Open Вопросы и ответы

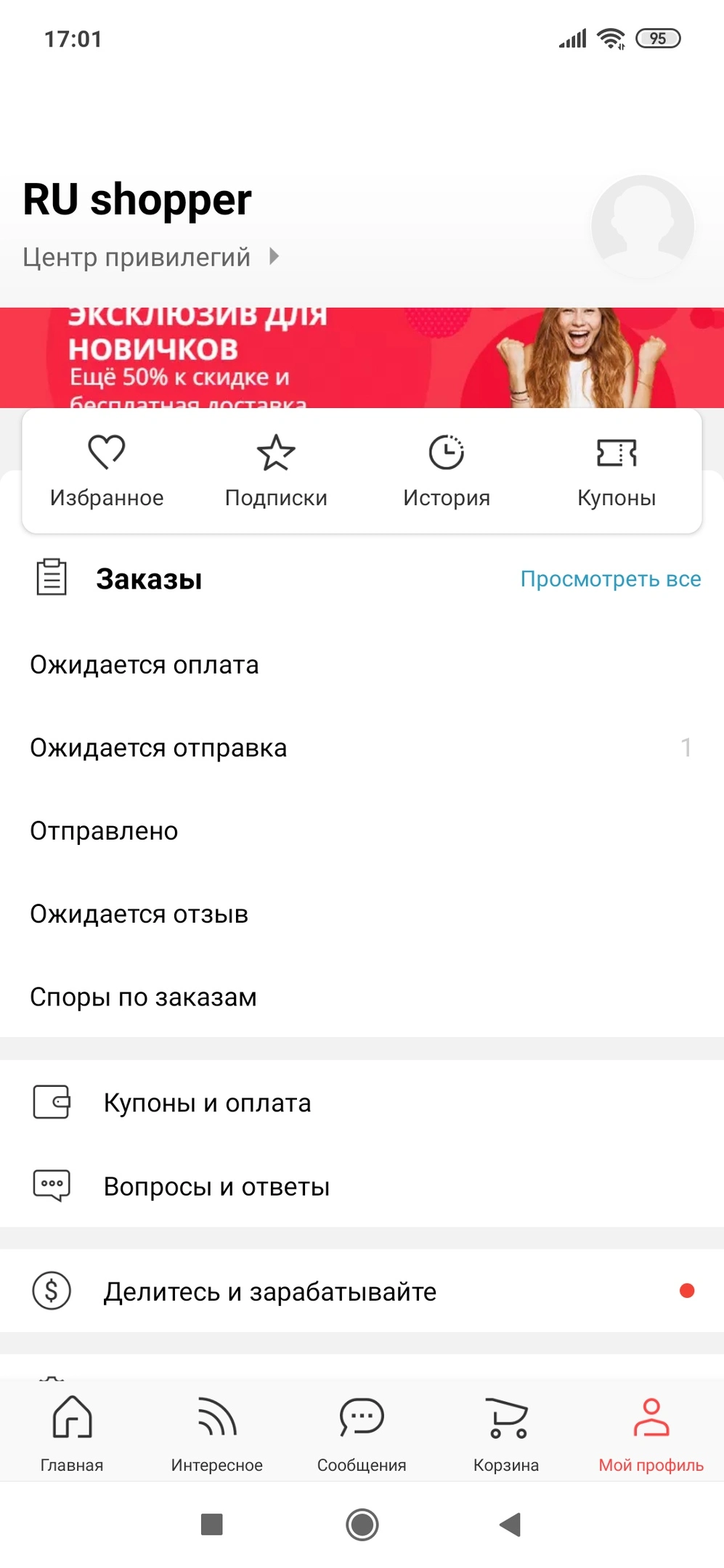point(362,1186)
